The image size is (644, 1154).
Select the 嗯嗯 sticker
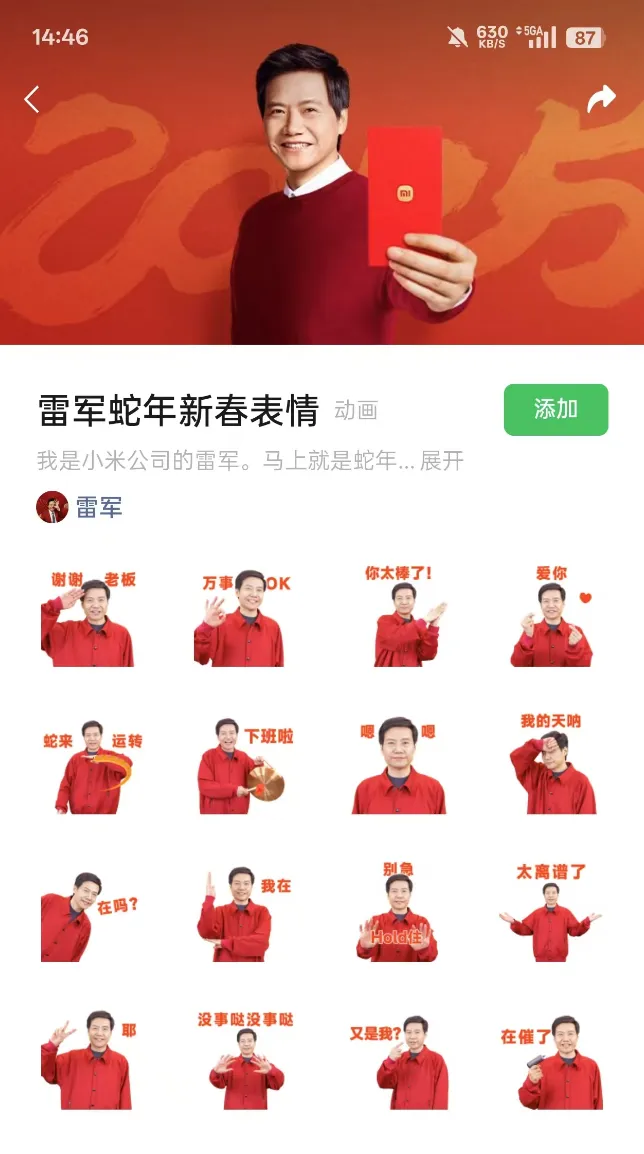(x=398, y=765)
